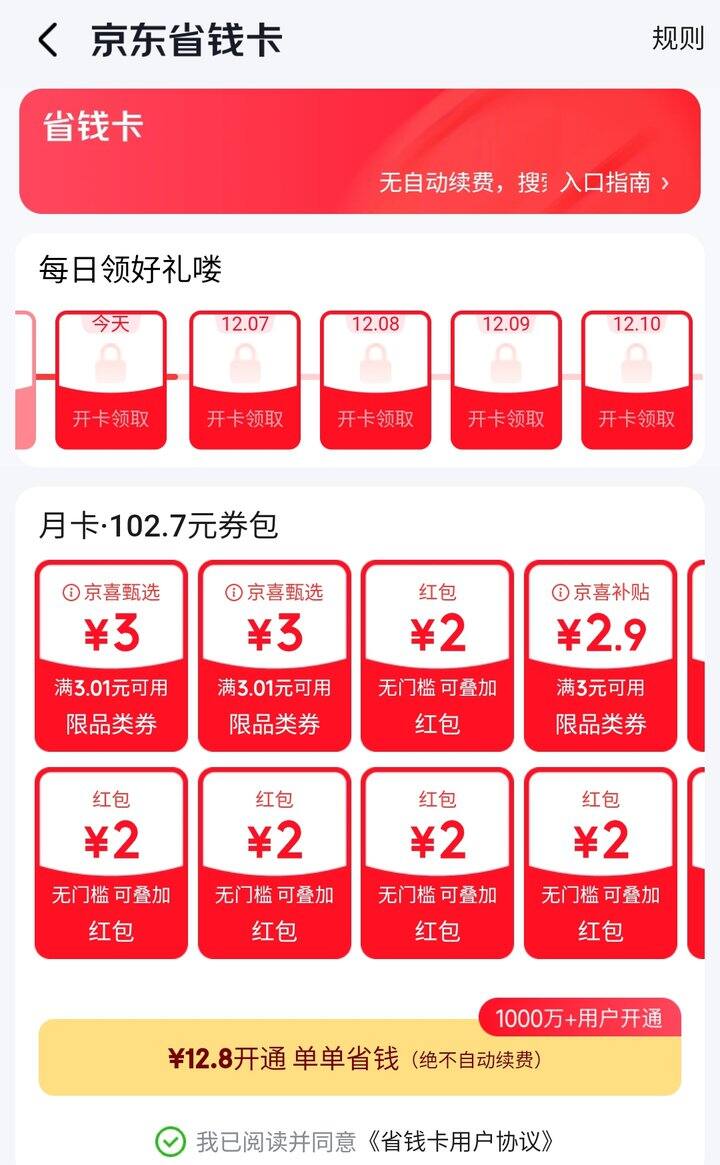The width and height of the screenshot is (720, 1165).
Task: Go back from 京东省钱卡 page
Action: (48, 41)
